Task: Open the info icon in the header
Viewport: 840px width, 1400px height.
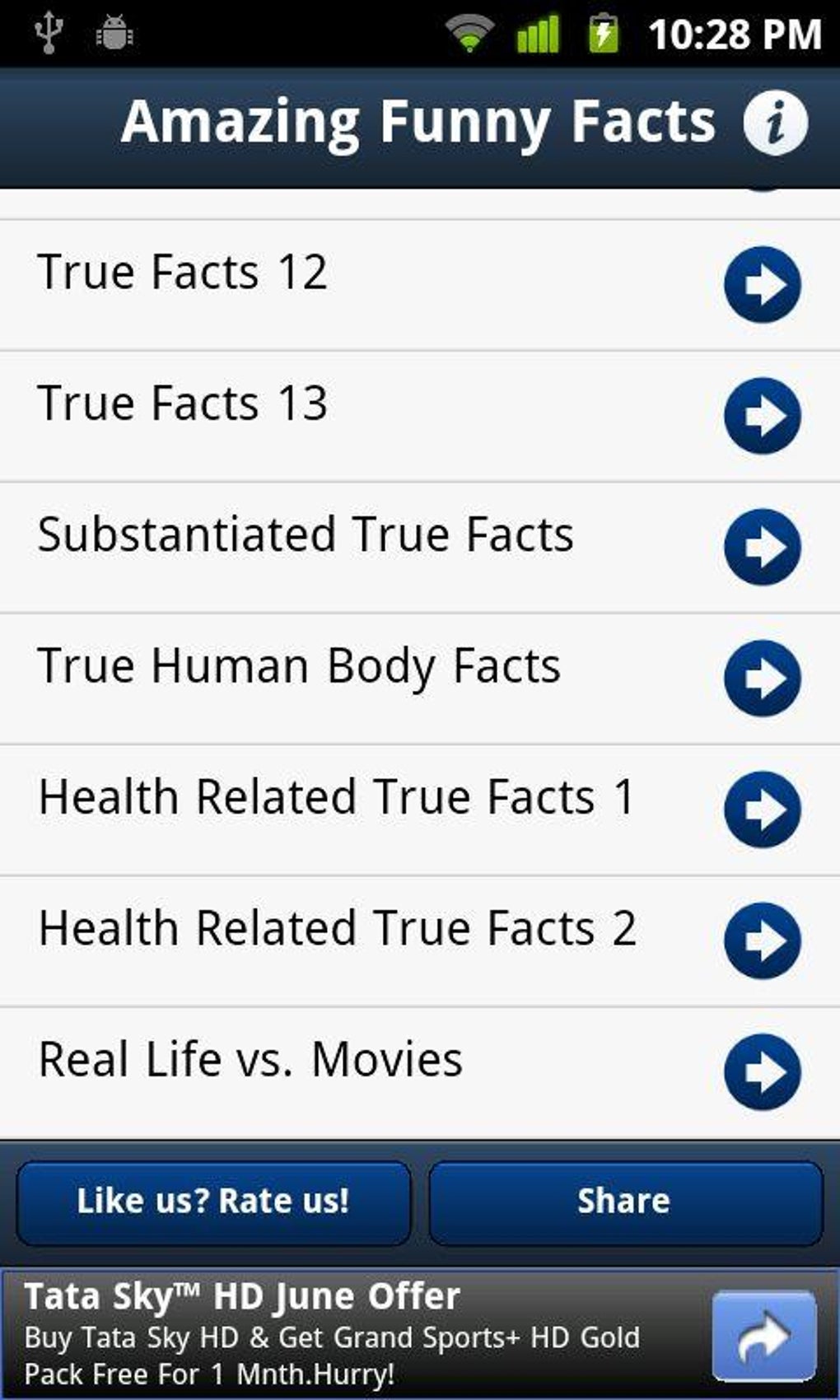Action: click(775, 123)
